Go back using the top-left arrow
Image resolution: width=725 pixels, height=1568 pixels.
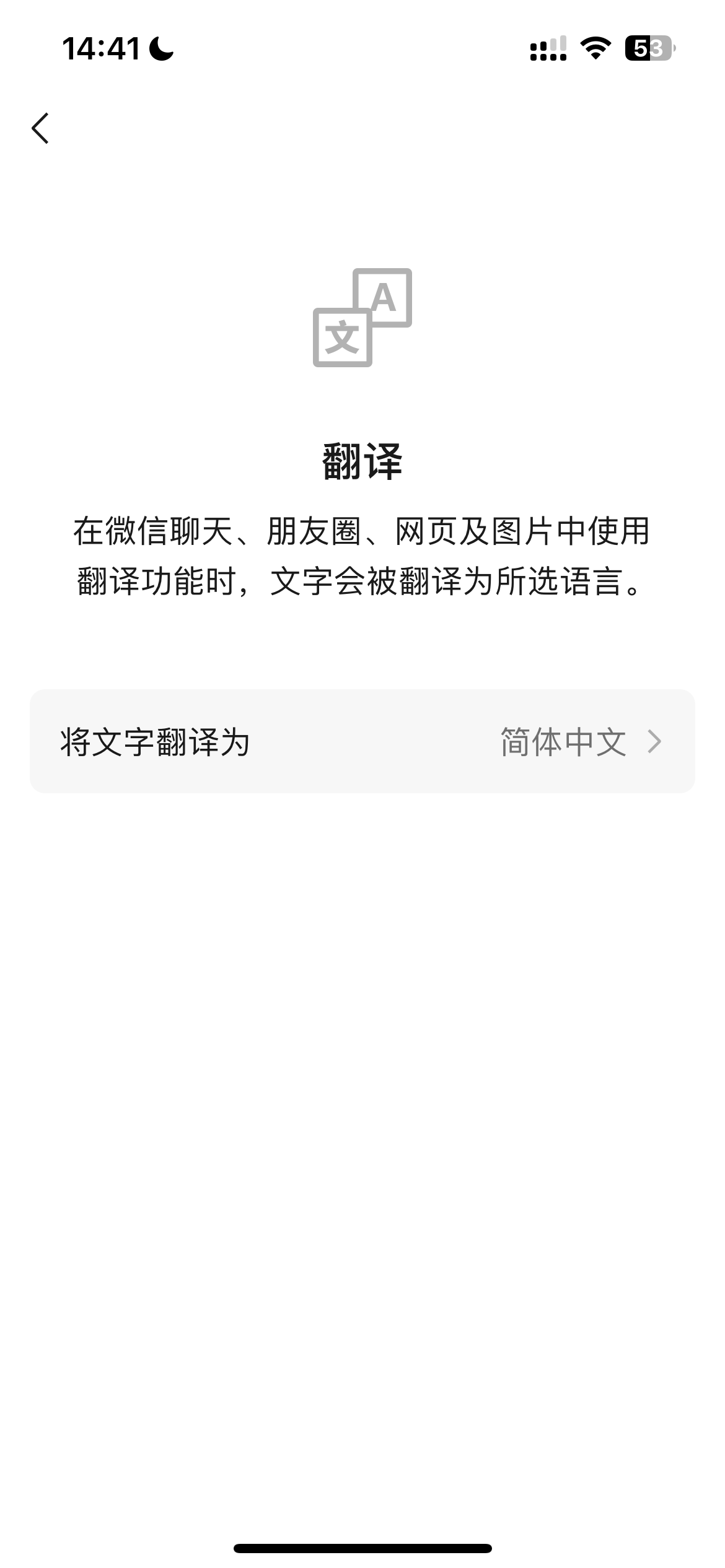click(41, 128)
